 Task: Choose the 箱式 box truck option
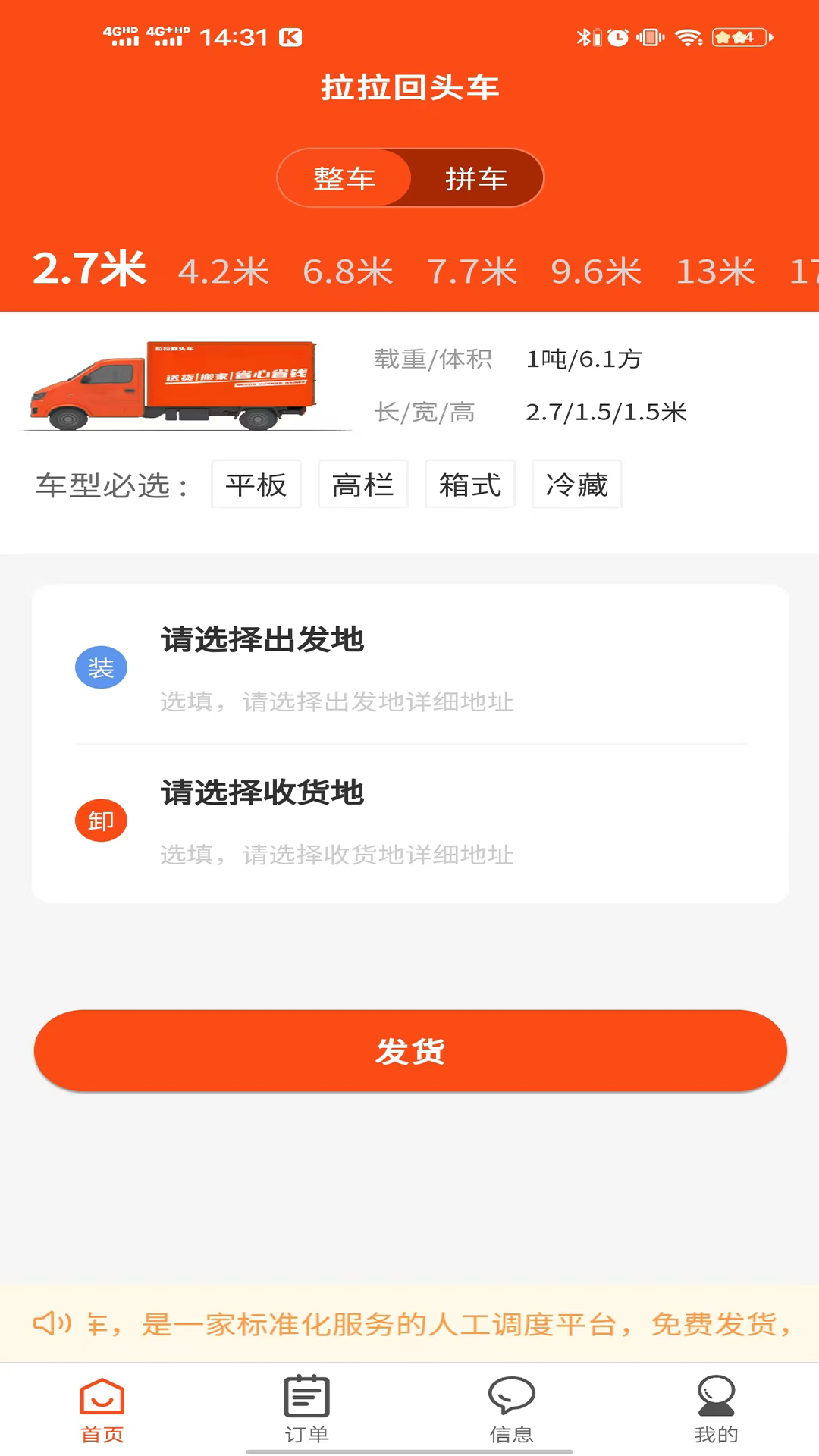[x=469, y=484]
